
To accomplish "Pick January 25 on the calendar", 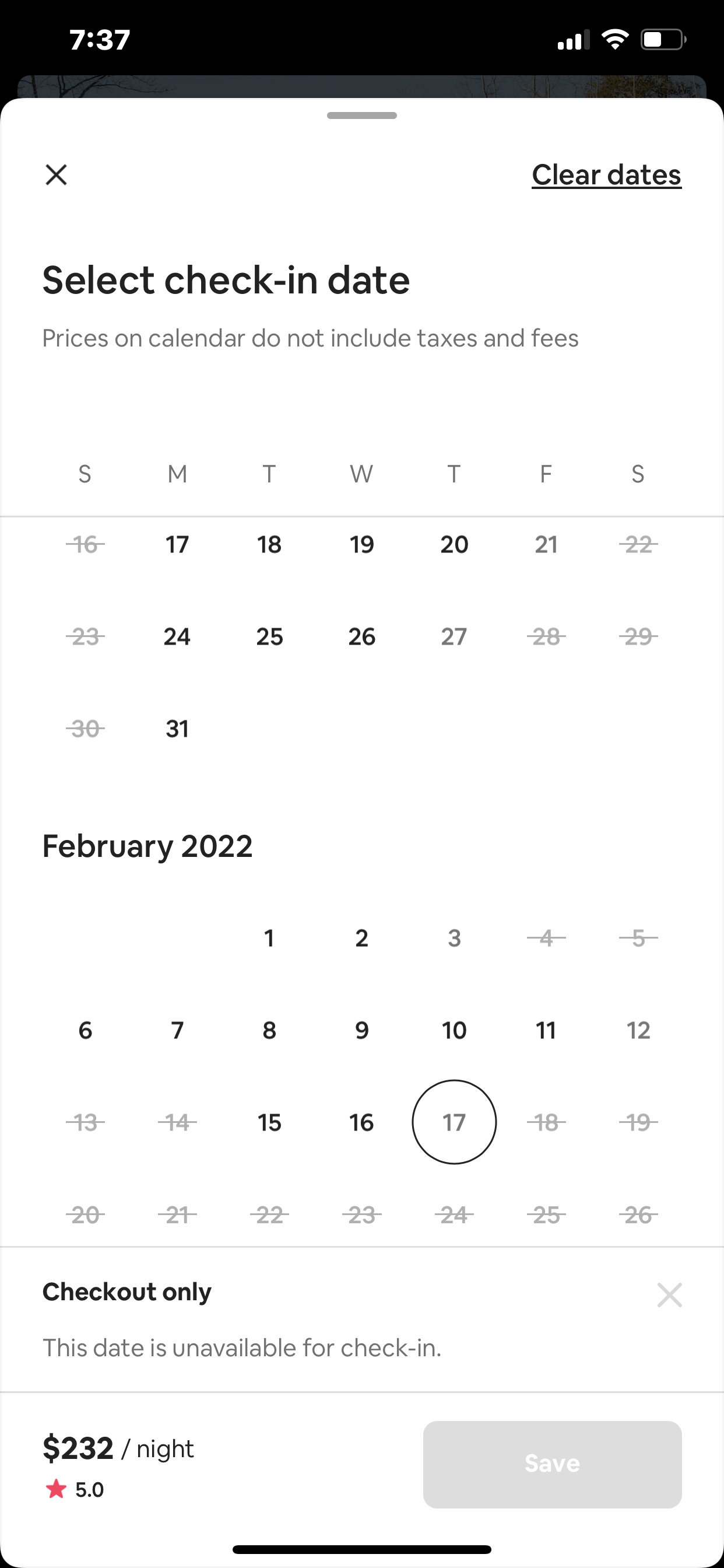I will coord(269,636).
